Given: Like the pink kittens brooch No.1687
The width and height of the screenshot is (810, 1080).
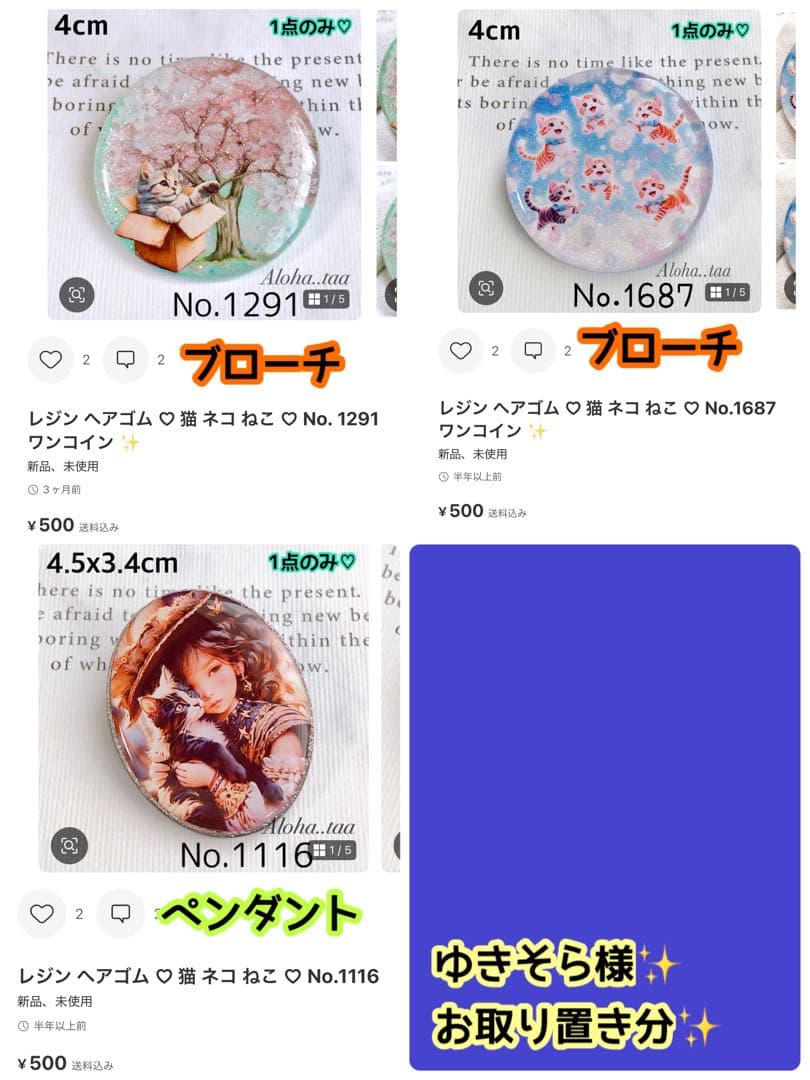Looking at the screenshot, I should click(458, 351).
